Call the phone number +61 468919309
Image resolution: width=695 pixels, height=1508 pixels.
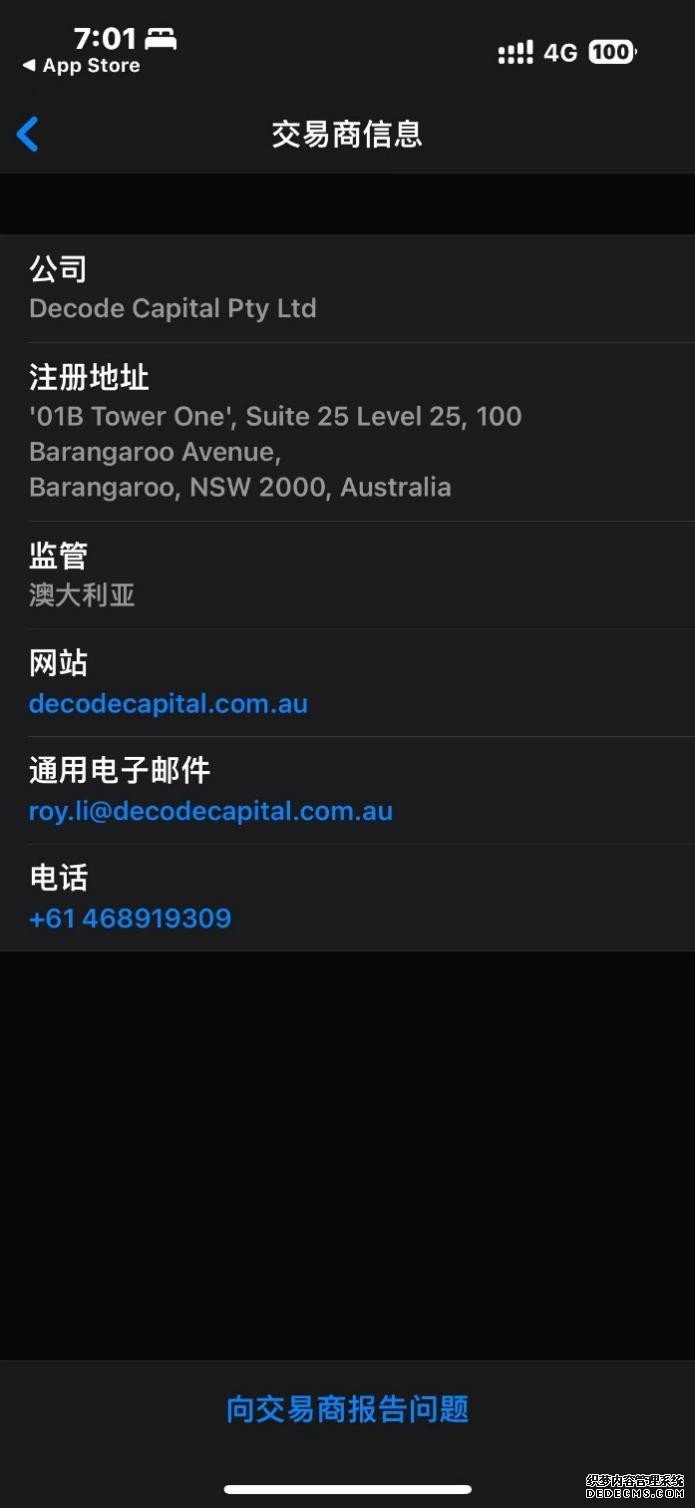click(x=130, y=918)
